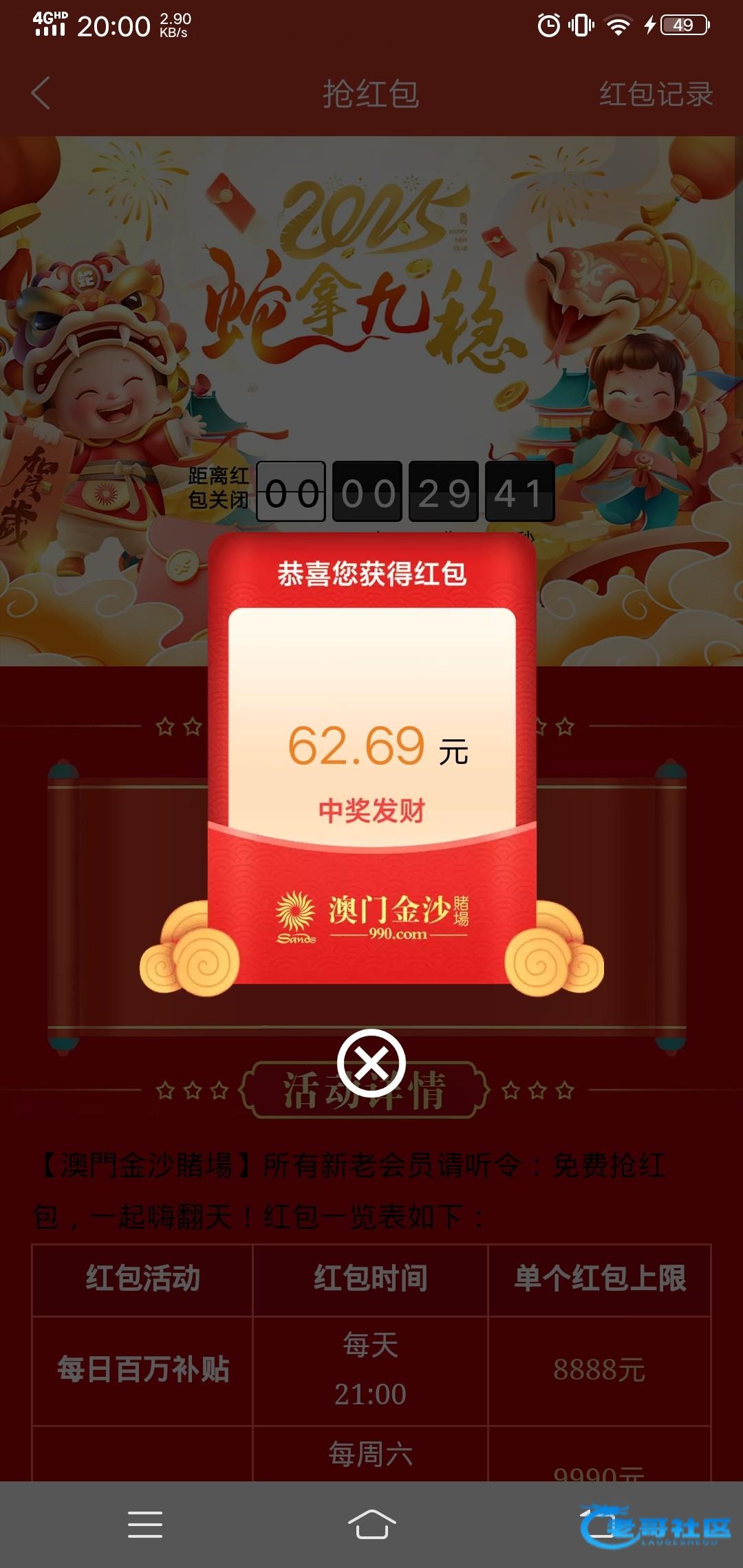Go back from the 抢红包 page
This screenshot has height=1568, width=743.
tap(41, 94)
